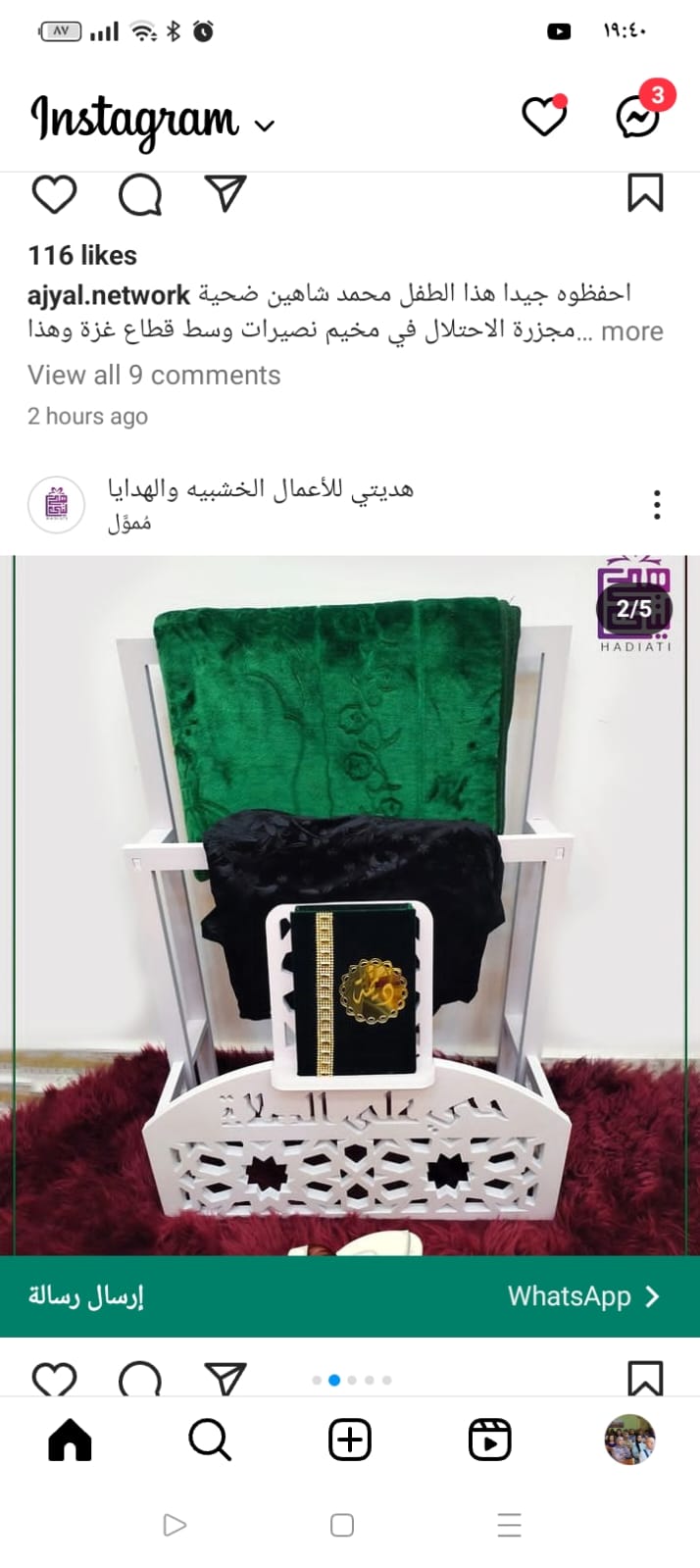Comment on the ajyal.network post
The height and width of the screenshot is (1568, 700).
point(140,194)
